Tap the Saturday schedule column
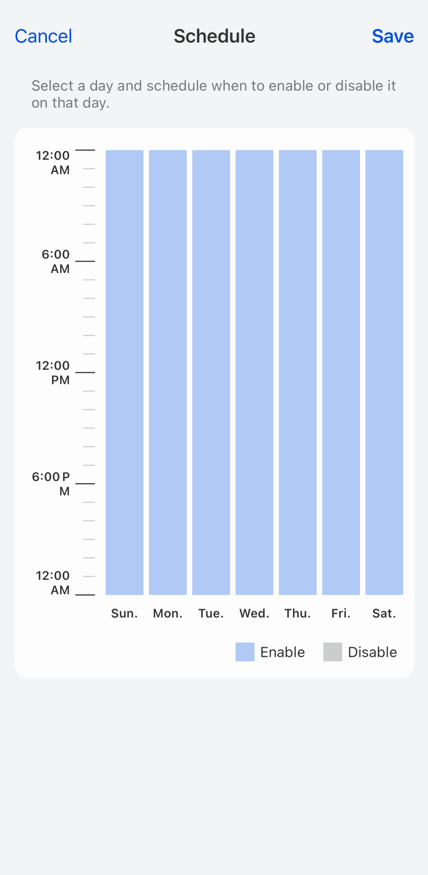 (384, 372)
